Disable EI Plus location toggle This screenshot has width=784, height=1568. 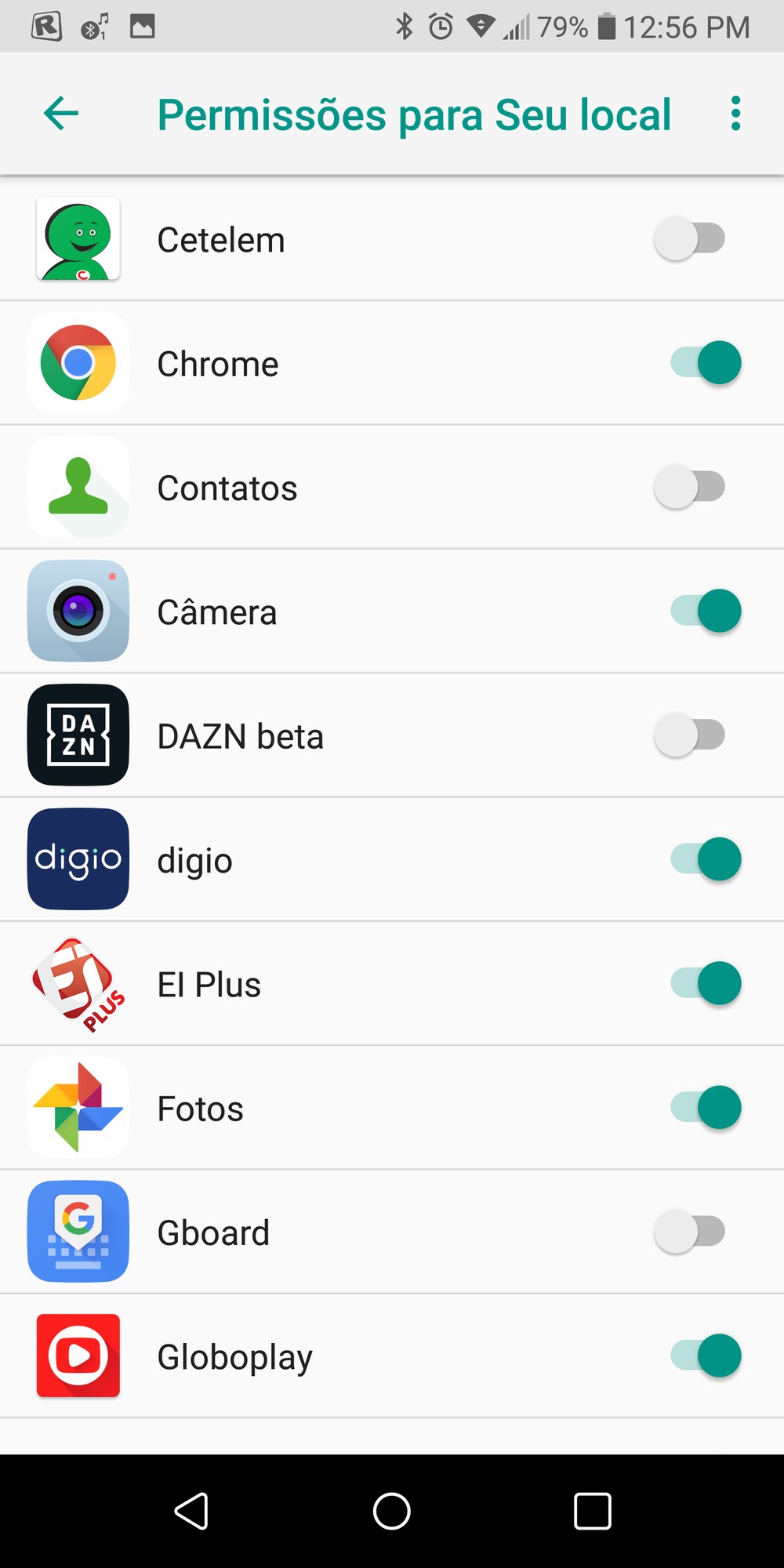point(706,983)
